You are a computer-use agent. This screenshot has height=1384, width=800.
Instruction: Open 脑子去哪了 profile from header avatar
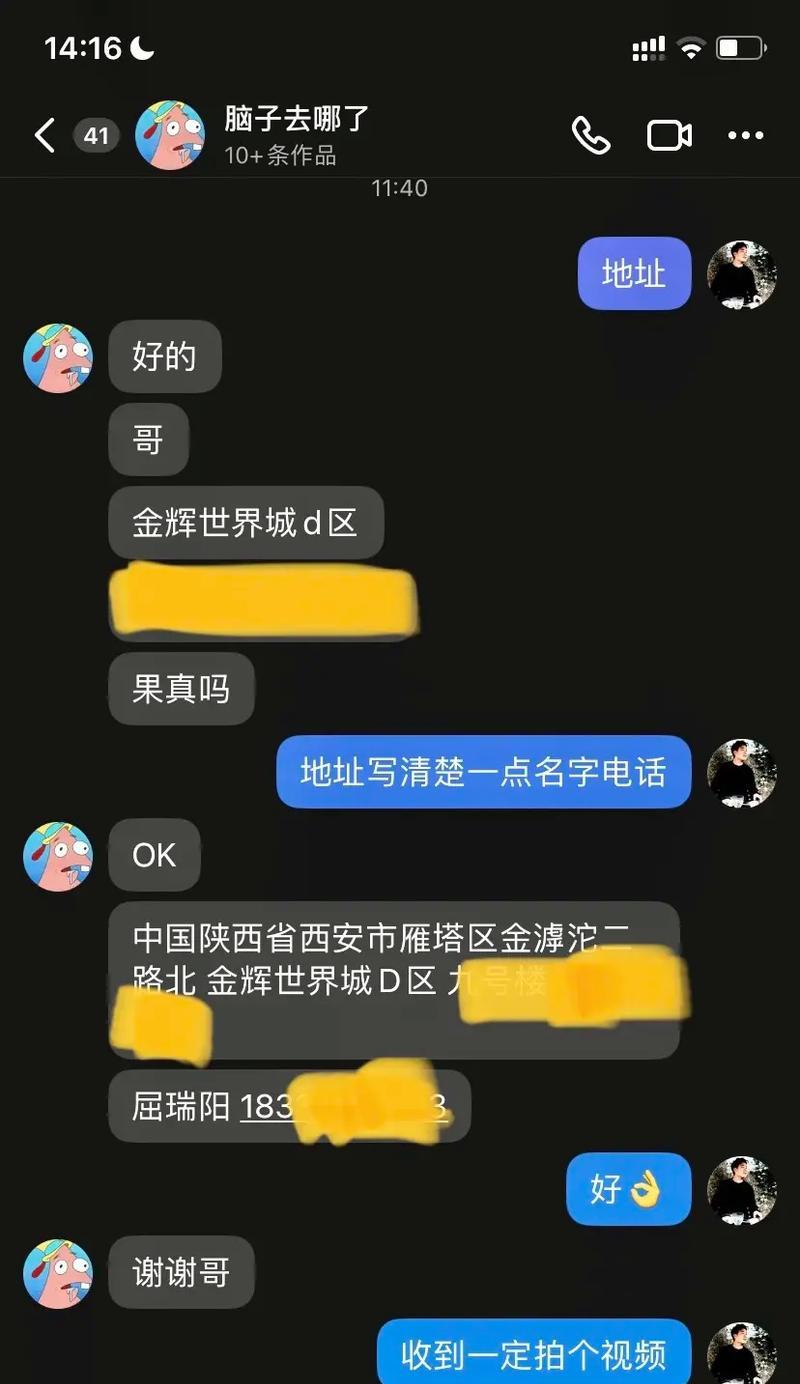(x=170, y=135)
